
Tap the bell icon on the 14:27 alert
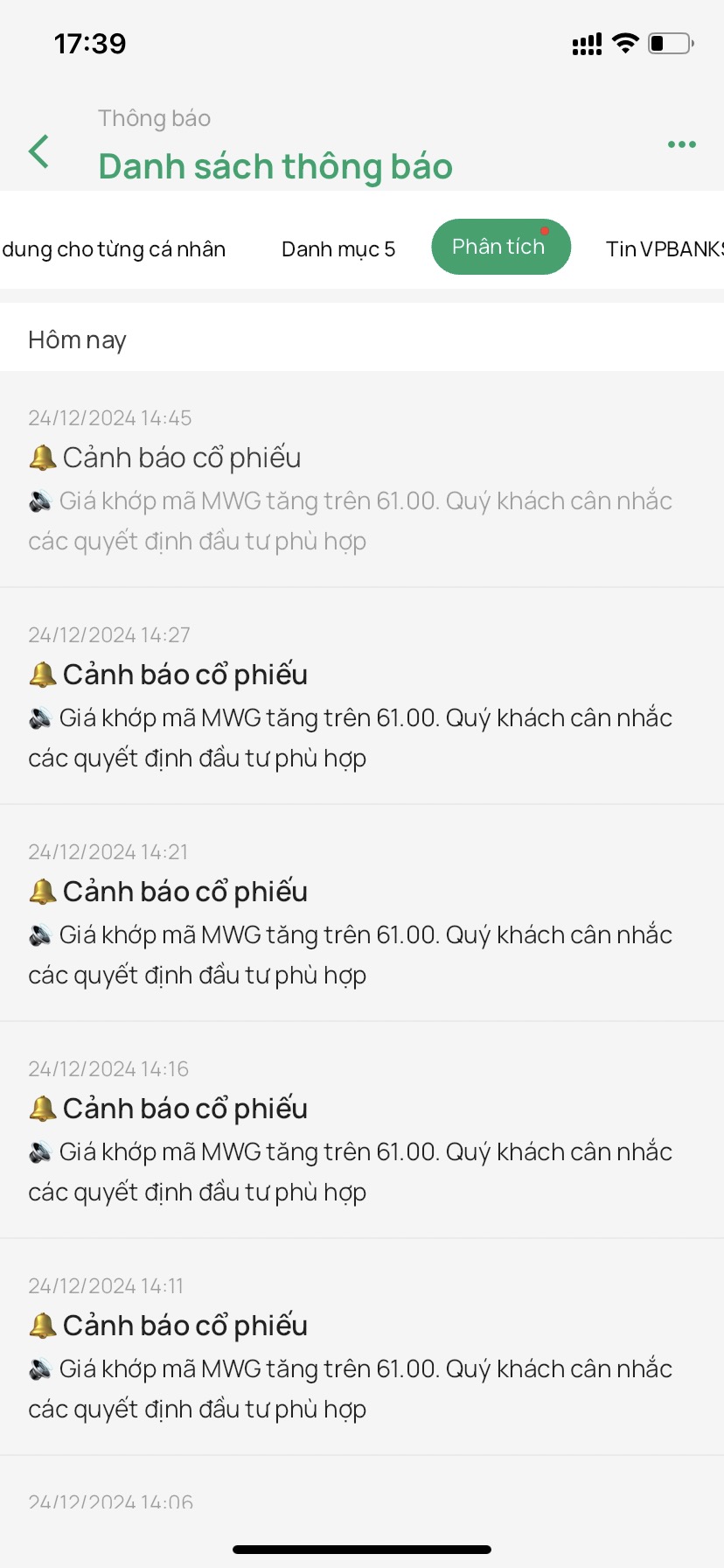42,674
